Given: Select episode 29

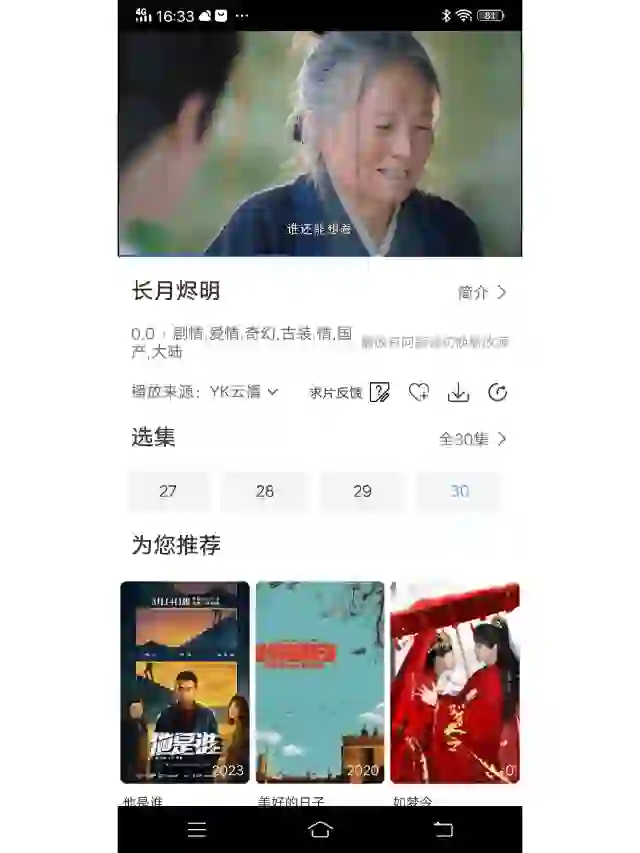Looking at the screenshot, I should [362, 491].
